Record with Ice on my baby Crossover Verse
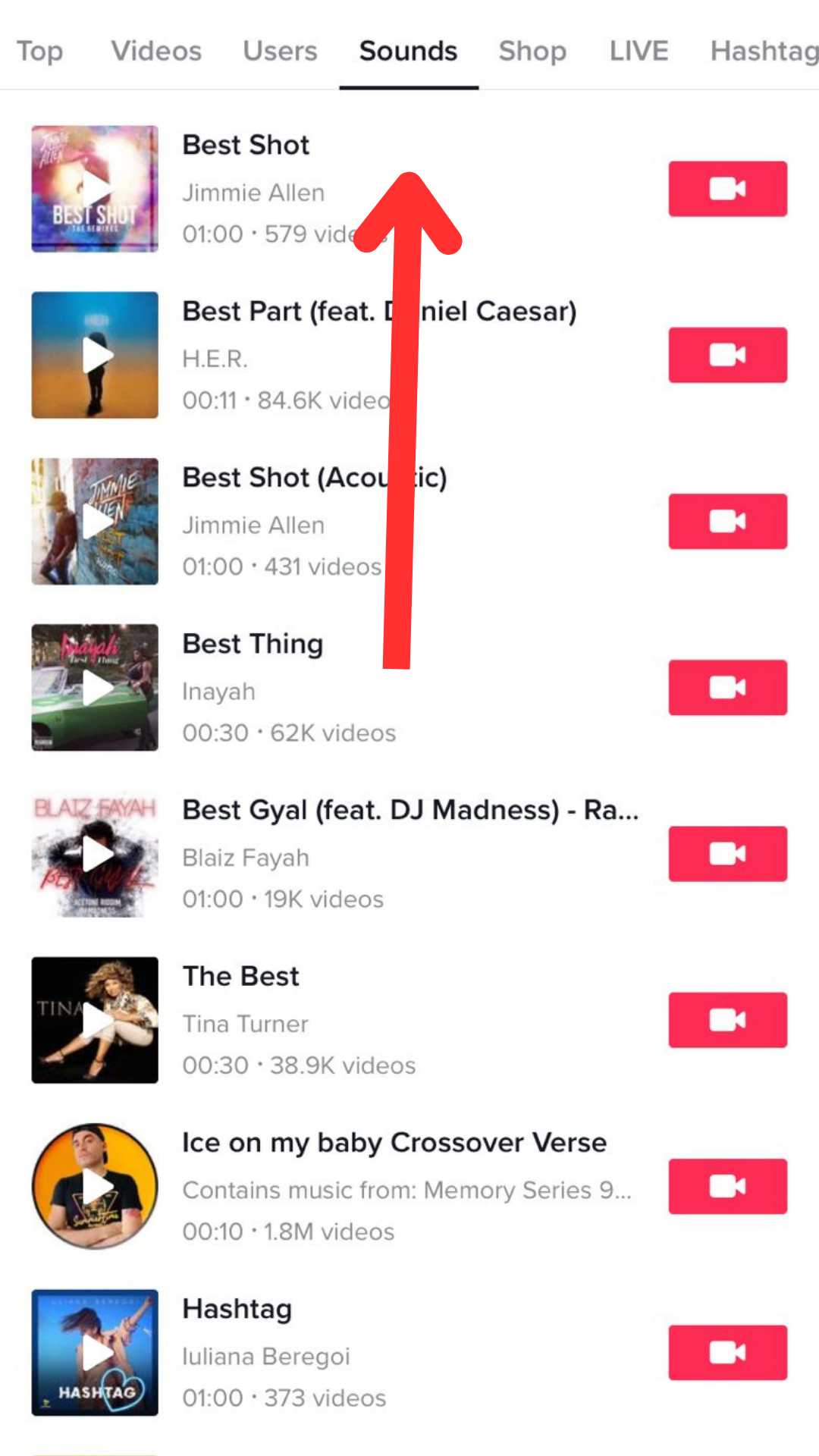The width and height of the screenshot is (819, 1456). pos(727,1186)
